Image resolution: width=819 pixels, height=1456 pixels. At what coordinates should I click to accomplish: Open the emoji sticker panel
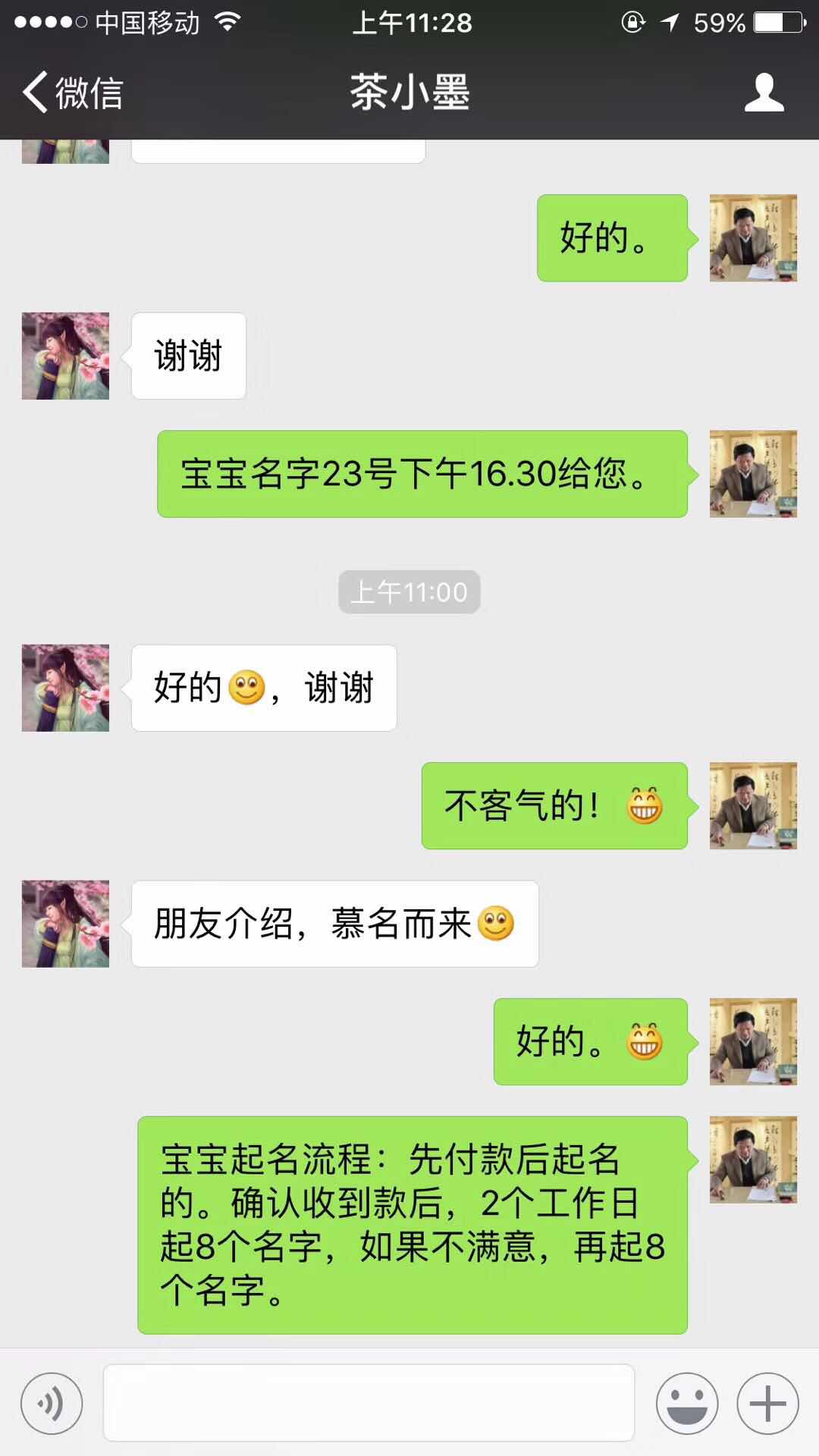pyautogui.click(x=687, y=1403)
